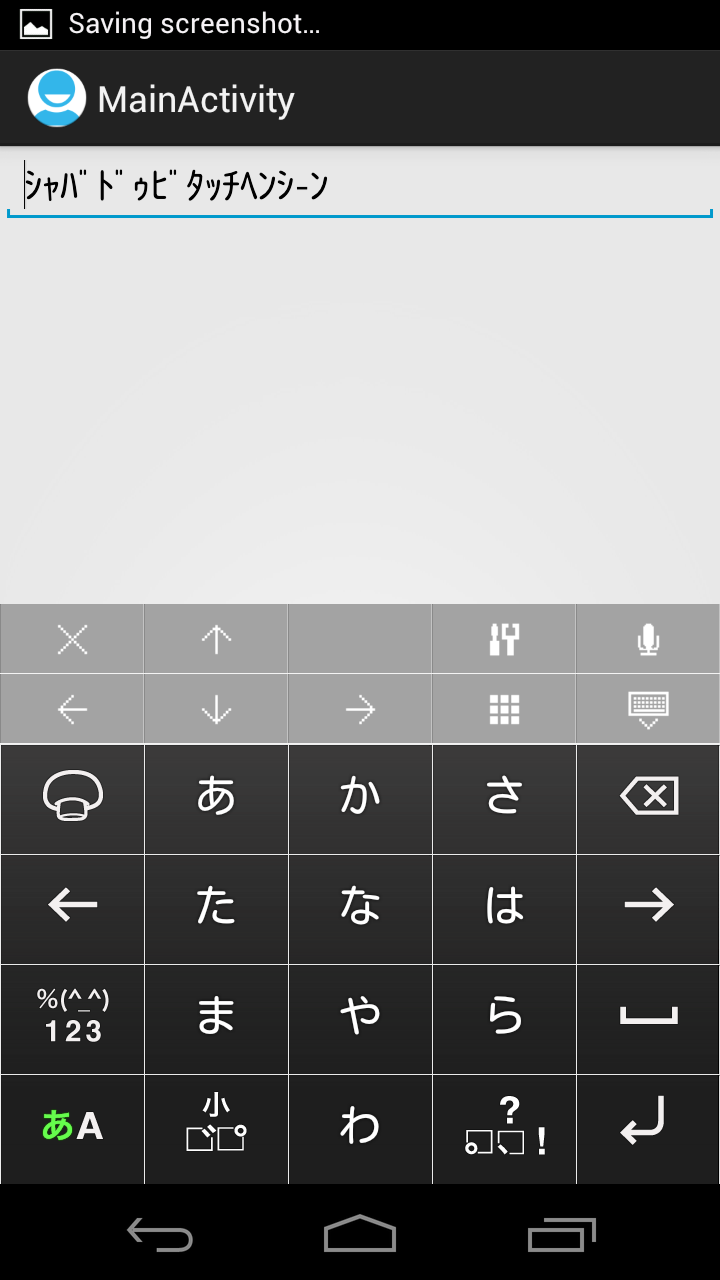Tap the や key
This screenshot has width=720, height=1280.
[x=360, y=1018]
